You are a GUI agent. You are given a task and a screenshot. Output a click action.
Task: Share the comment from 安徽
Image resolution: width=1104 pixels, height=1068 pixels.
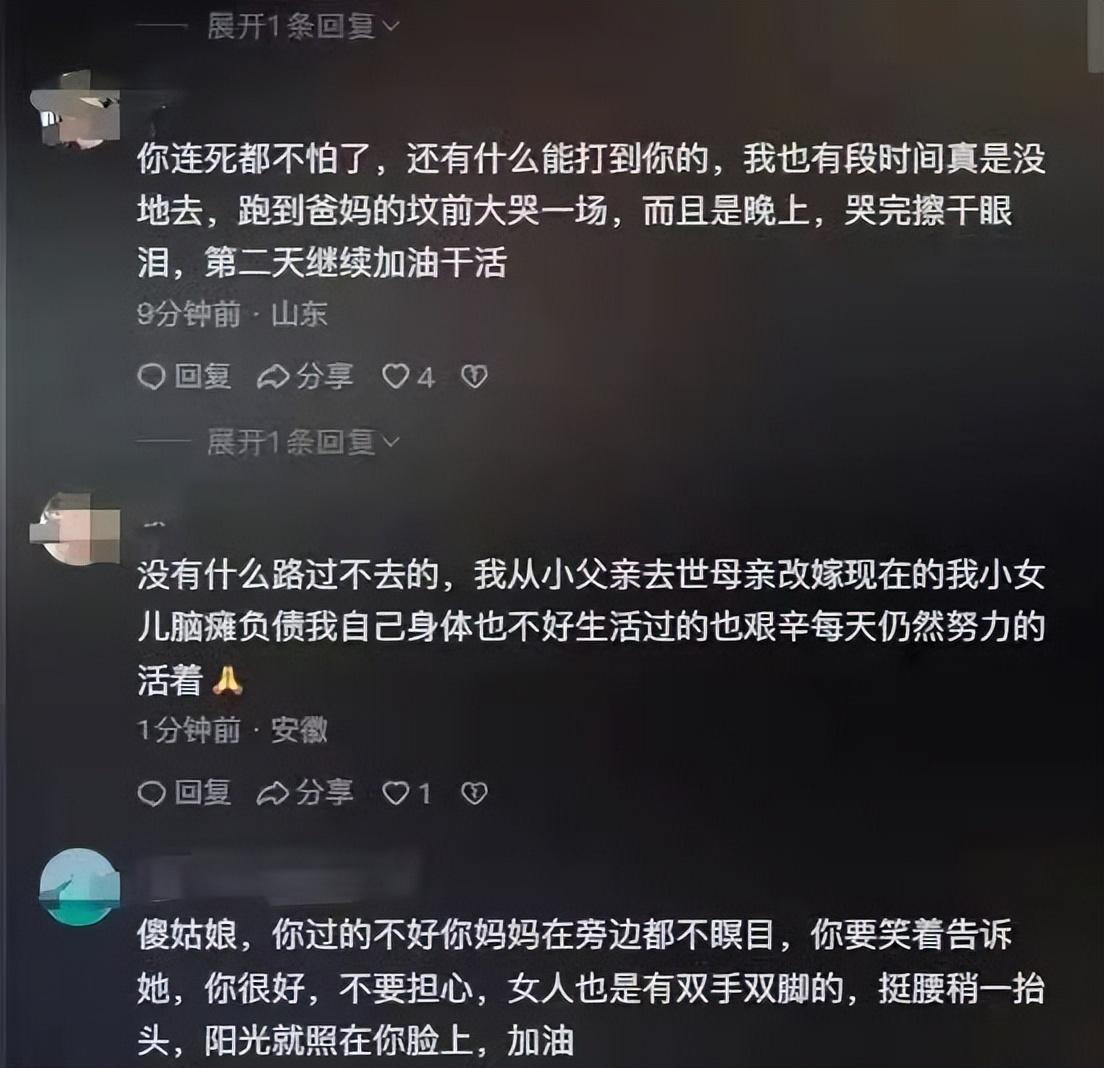(x=306, y=793)
